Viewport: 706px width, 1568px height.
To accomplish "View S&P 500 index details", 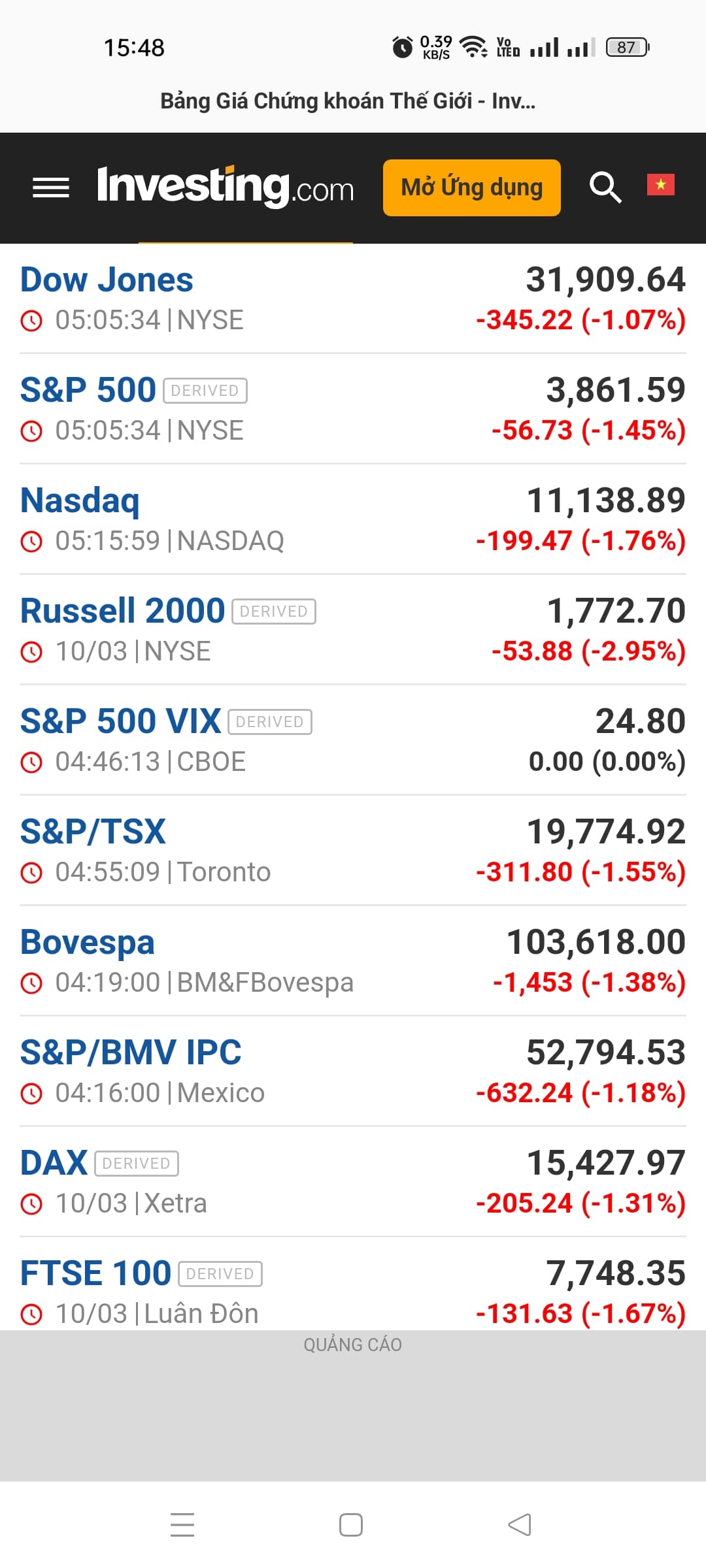I will pos(88,390).
